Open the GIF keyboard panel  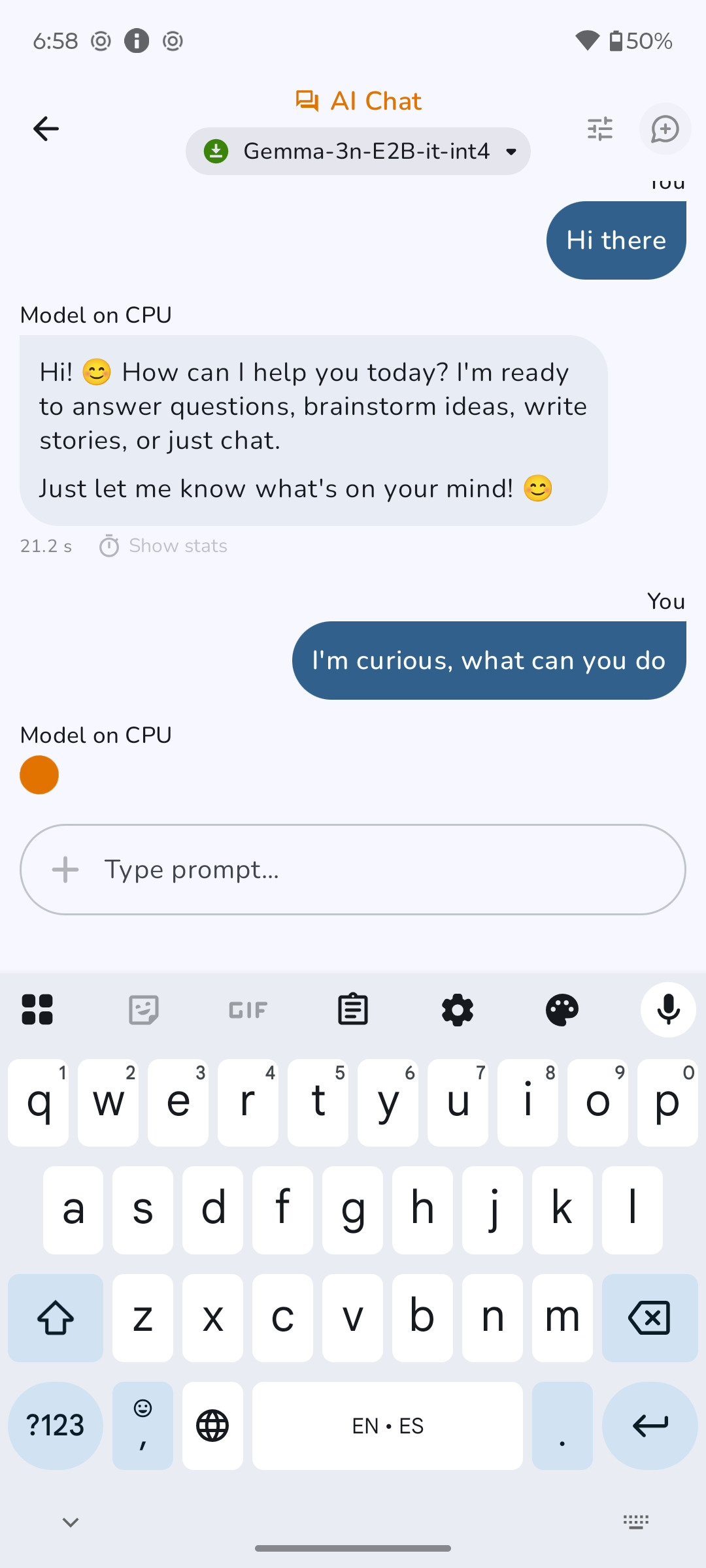coord(248,1010)
